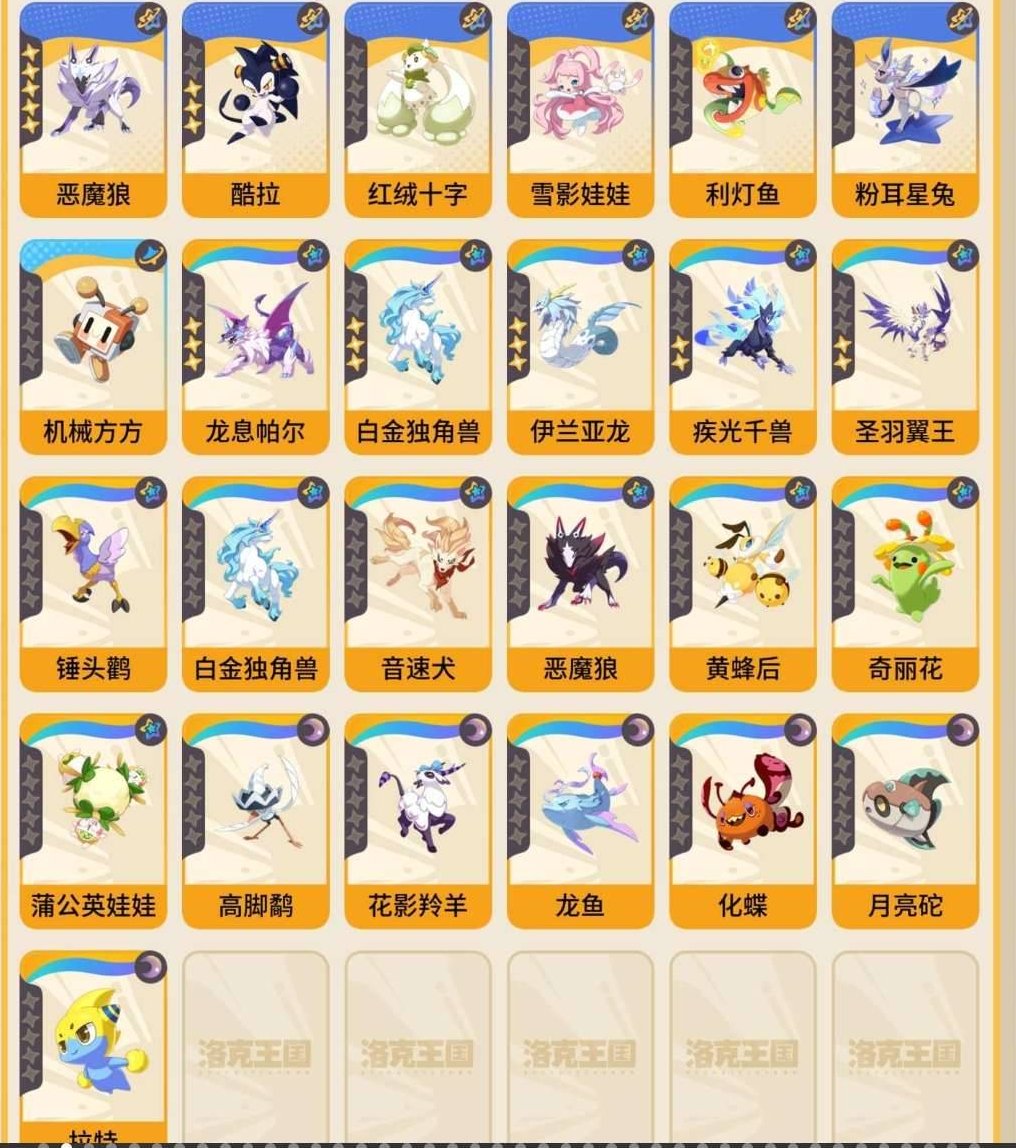View the 高脚鹬 card
Image resolution: width=1016 pixels, height=1148 pixels.
pos(255,820)
